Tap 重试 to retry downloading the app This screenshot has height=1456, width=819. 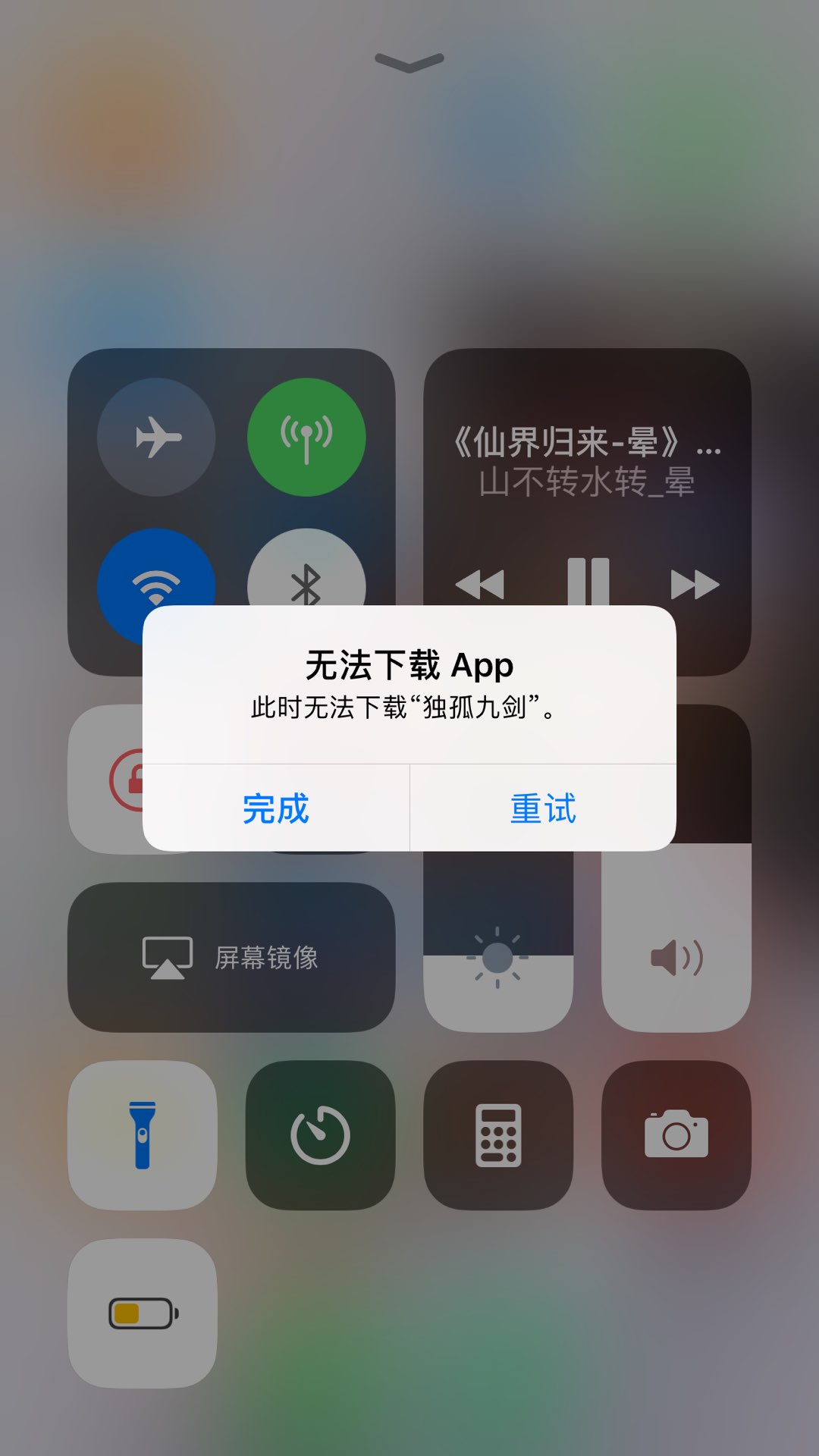tap(543, 808)
